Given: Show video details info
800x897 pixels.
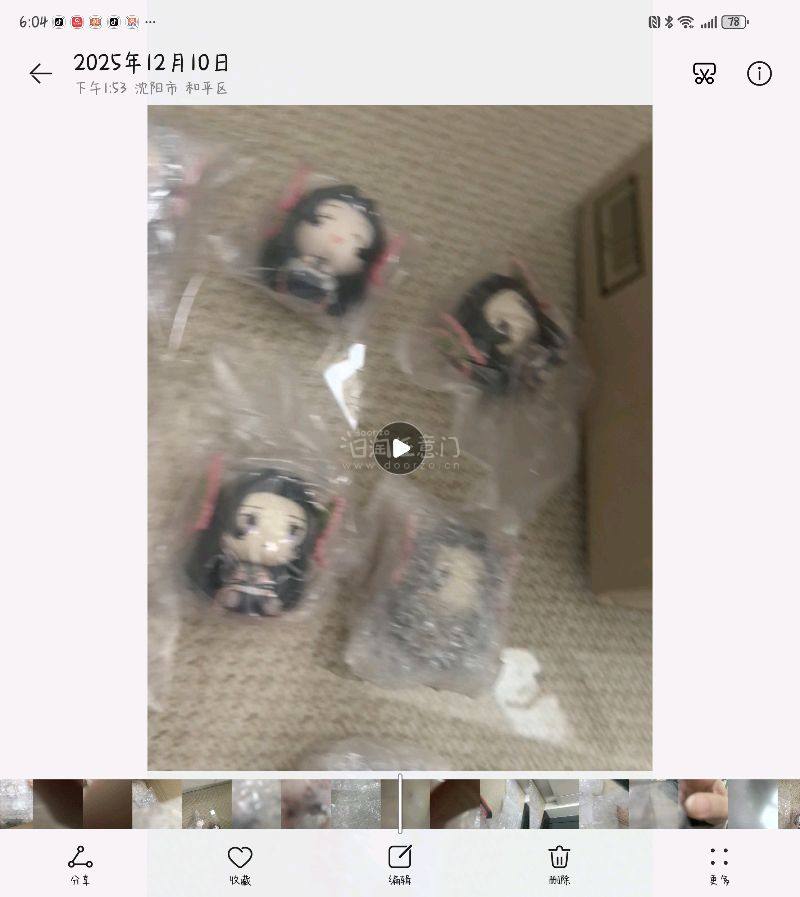Looking at the screenshot, I should [759, 73].
